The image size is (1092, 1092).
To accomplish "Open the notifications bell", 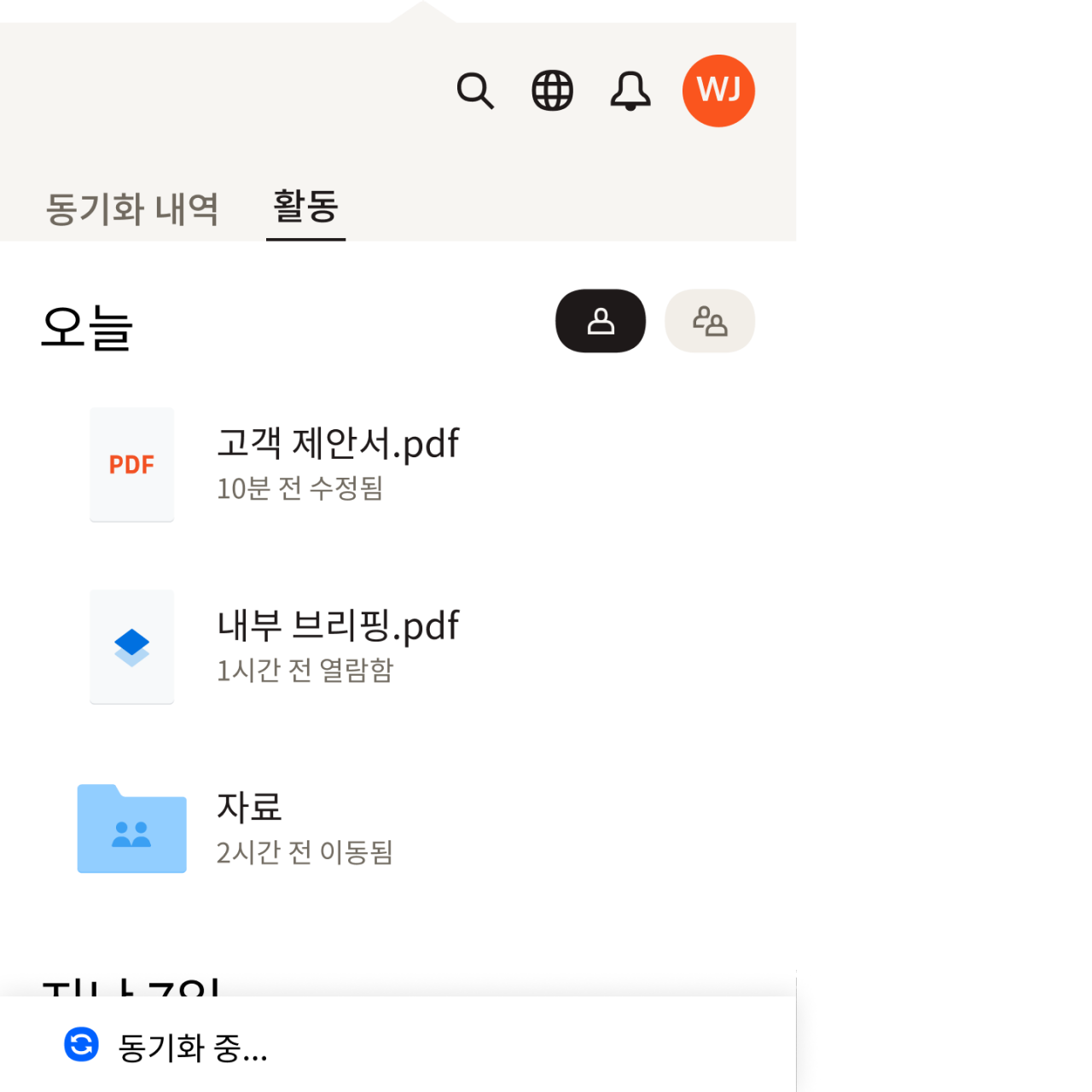I will 630,90.
